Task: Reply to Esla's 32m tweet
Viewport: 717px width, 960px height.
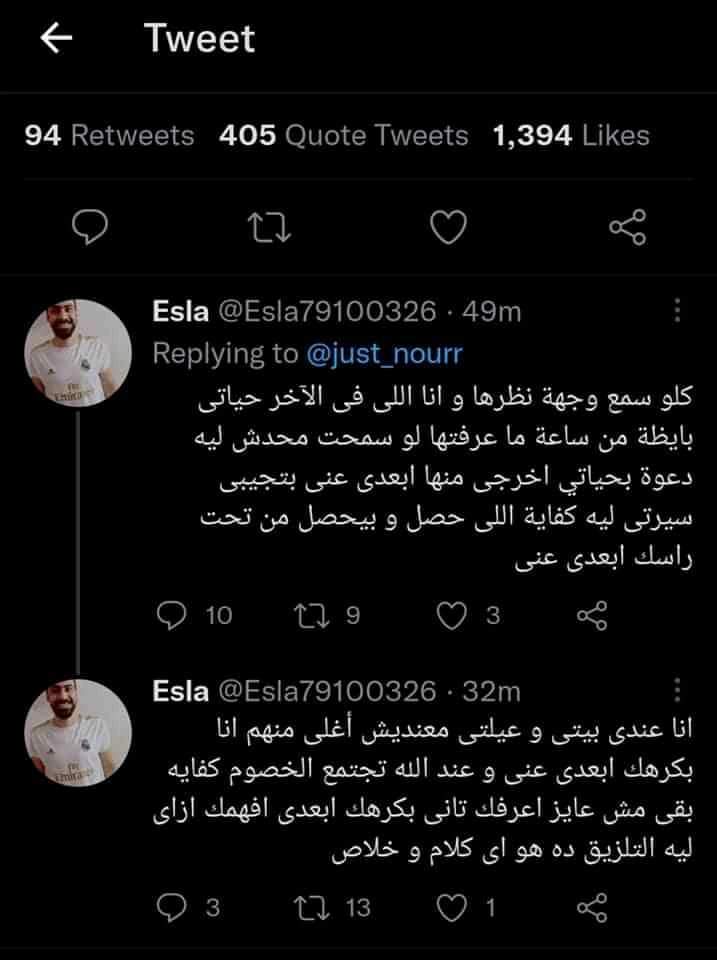Action: click(173, 907)
